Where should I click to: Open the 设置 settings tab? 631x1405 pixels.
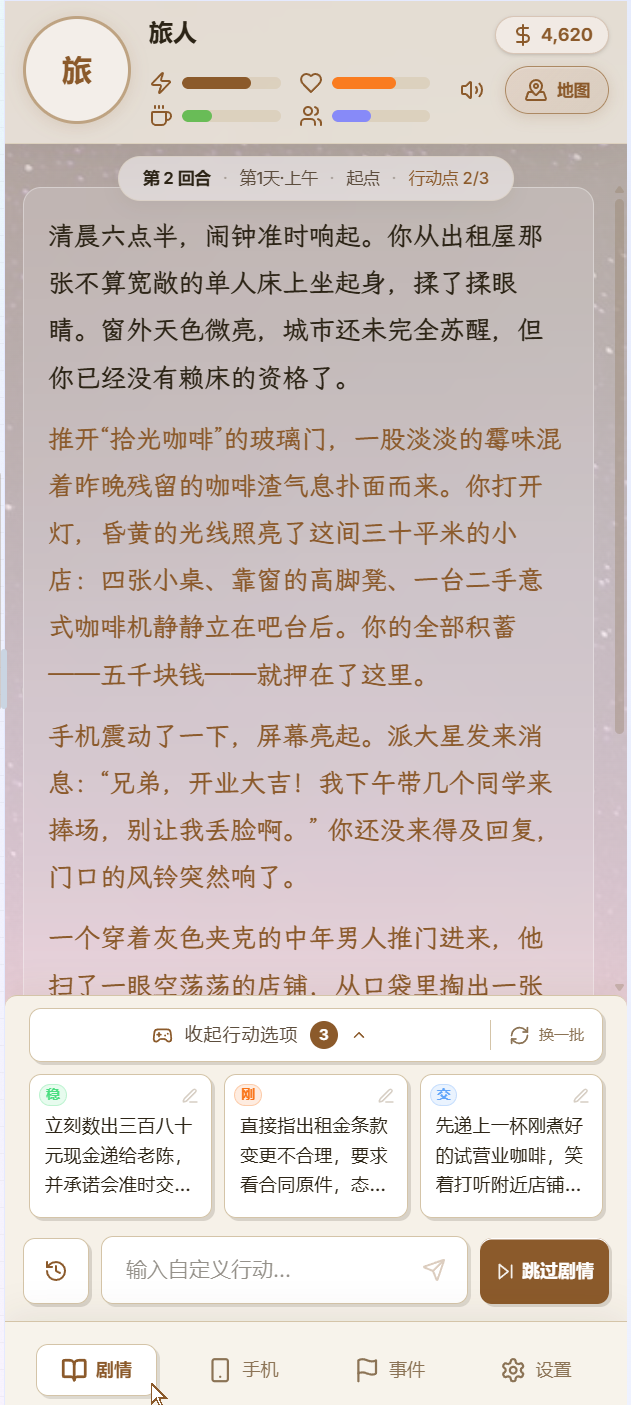537,1370
